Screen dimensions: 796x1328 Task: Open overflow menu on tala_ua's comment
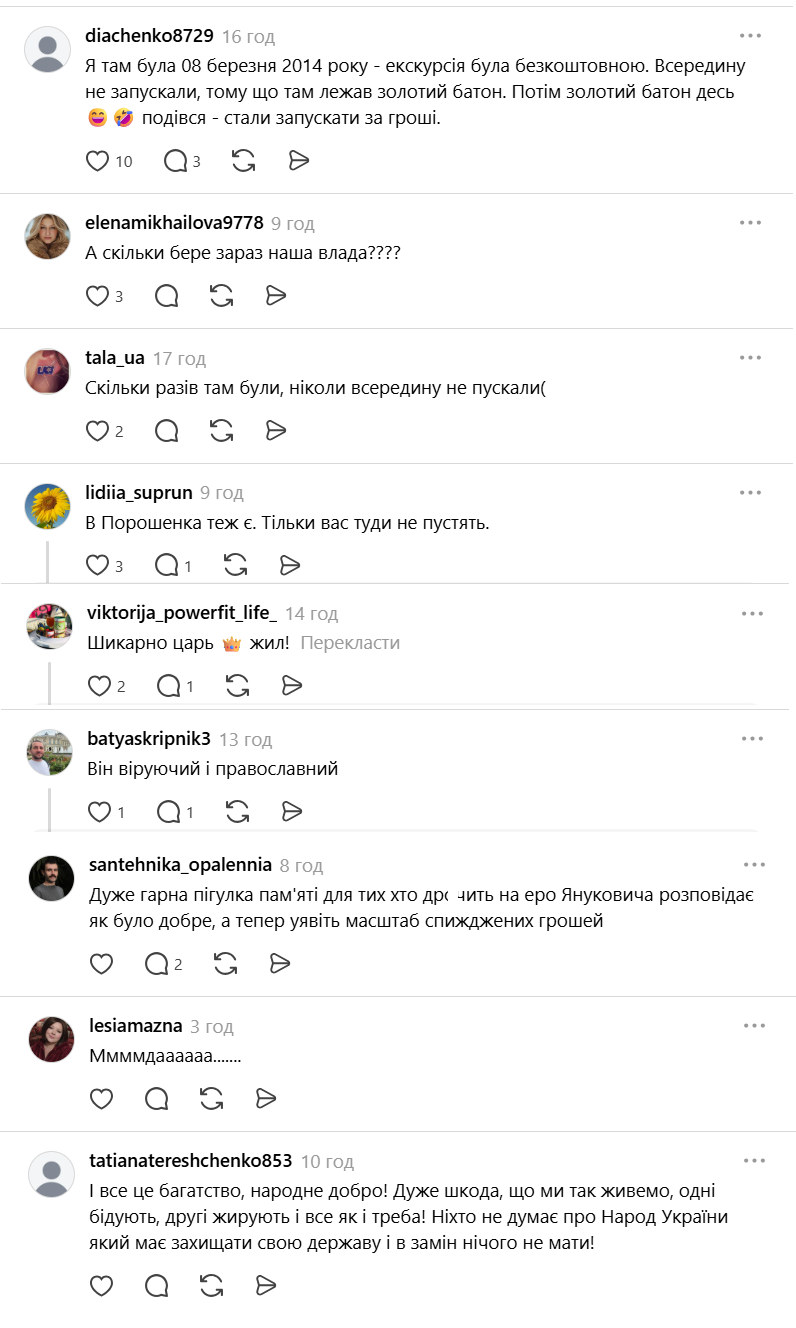(751, 357)
